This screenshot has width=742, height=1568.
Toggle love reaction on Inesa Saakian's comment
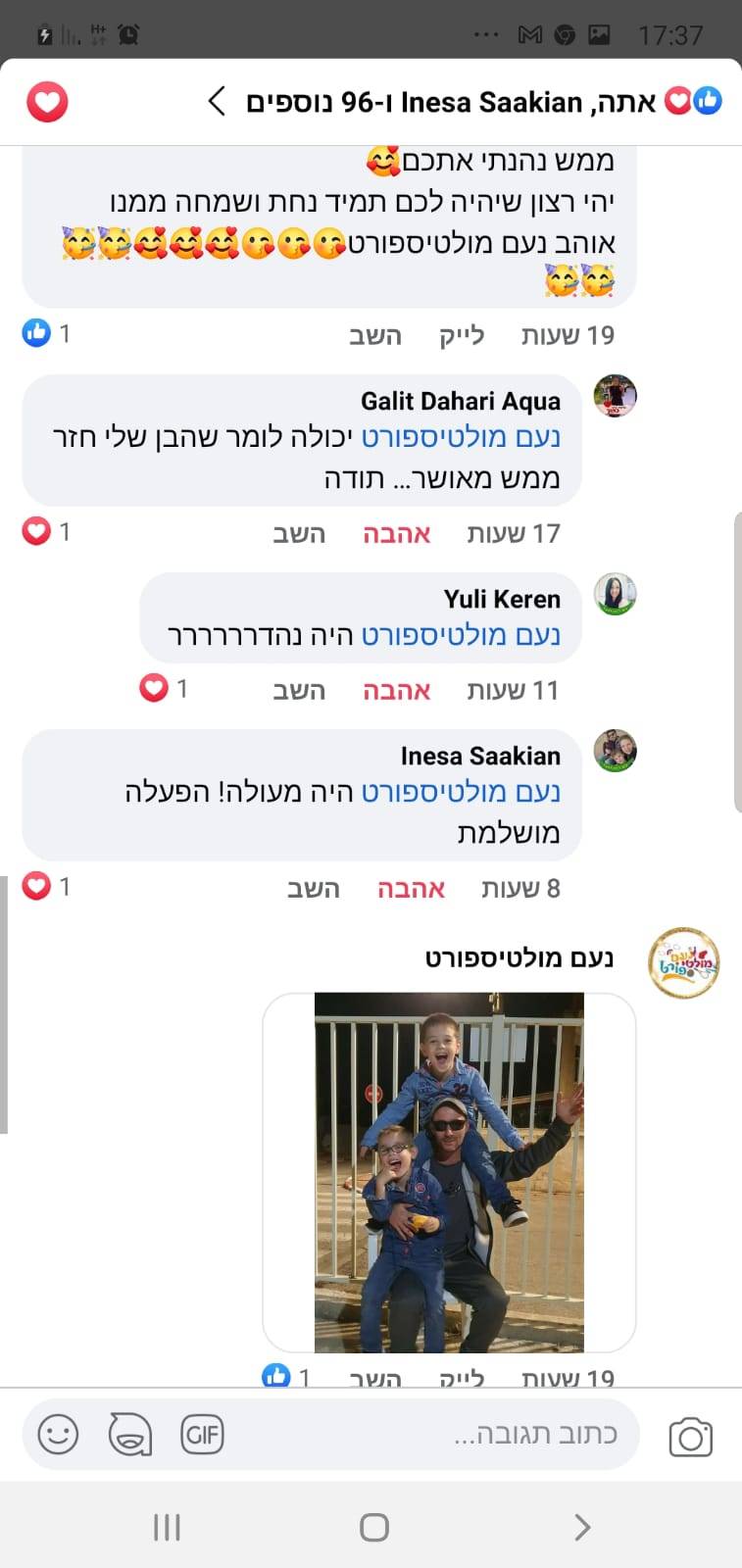point(411,888)
